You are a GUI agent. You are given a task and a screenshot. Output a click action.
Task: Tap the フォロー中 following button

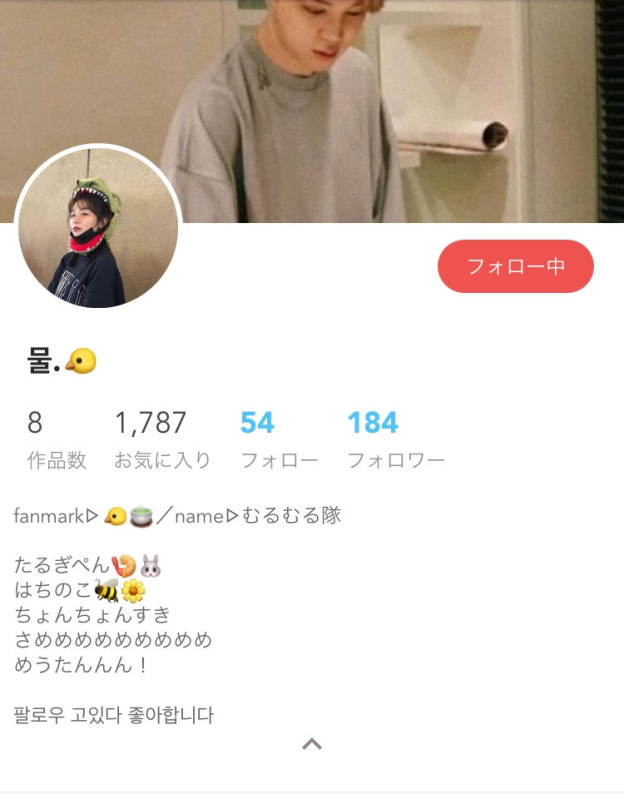coord(515,266)
